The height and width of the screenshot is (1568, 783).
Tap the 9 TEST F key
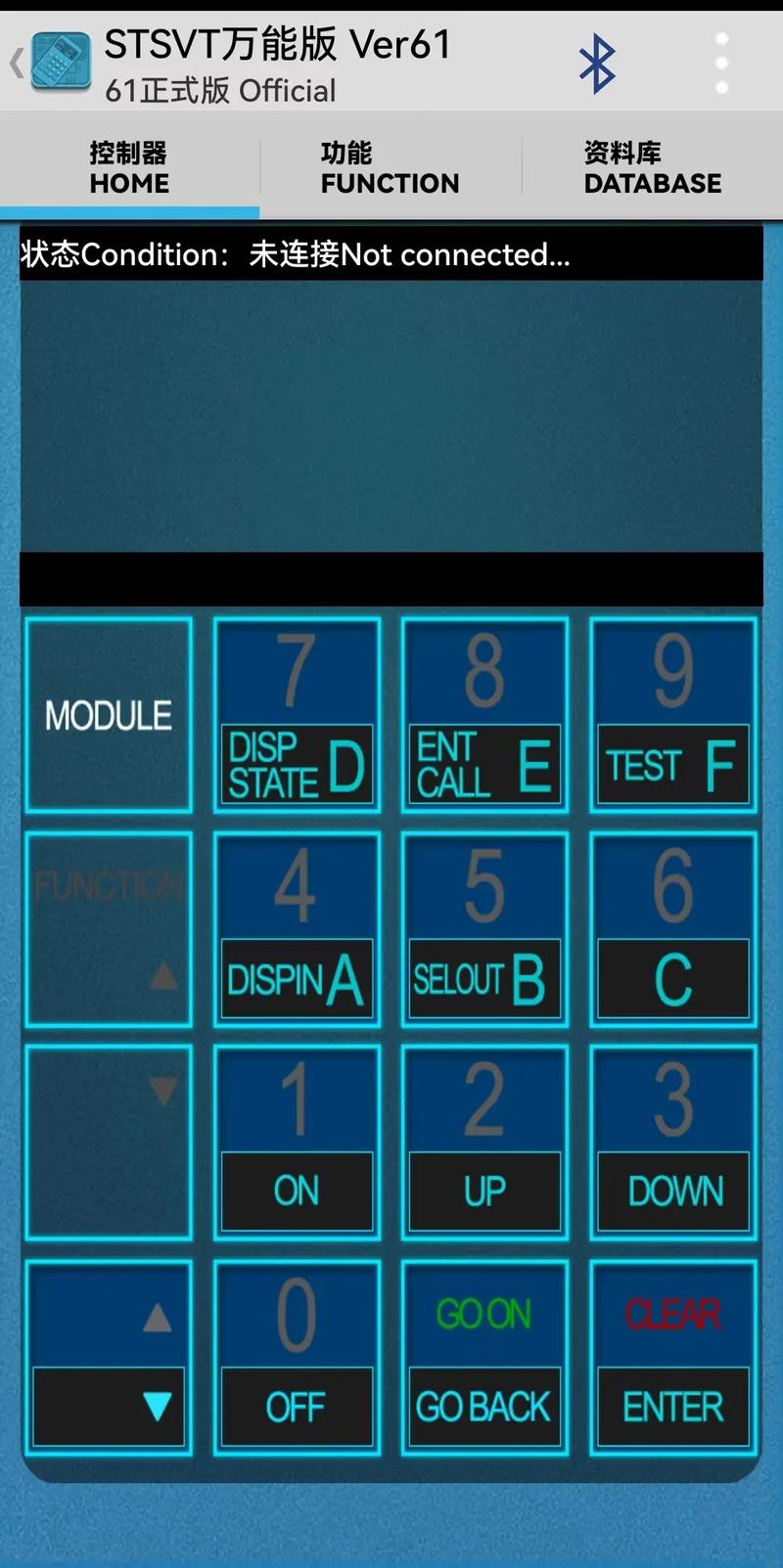pyautogui.click(x=672, y=715)
